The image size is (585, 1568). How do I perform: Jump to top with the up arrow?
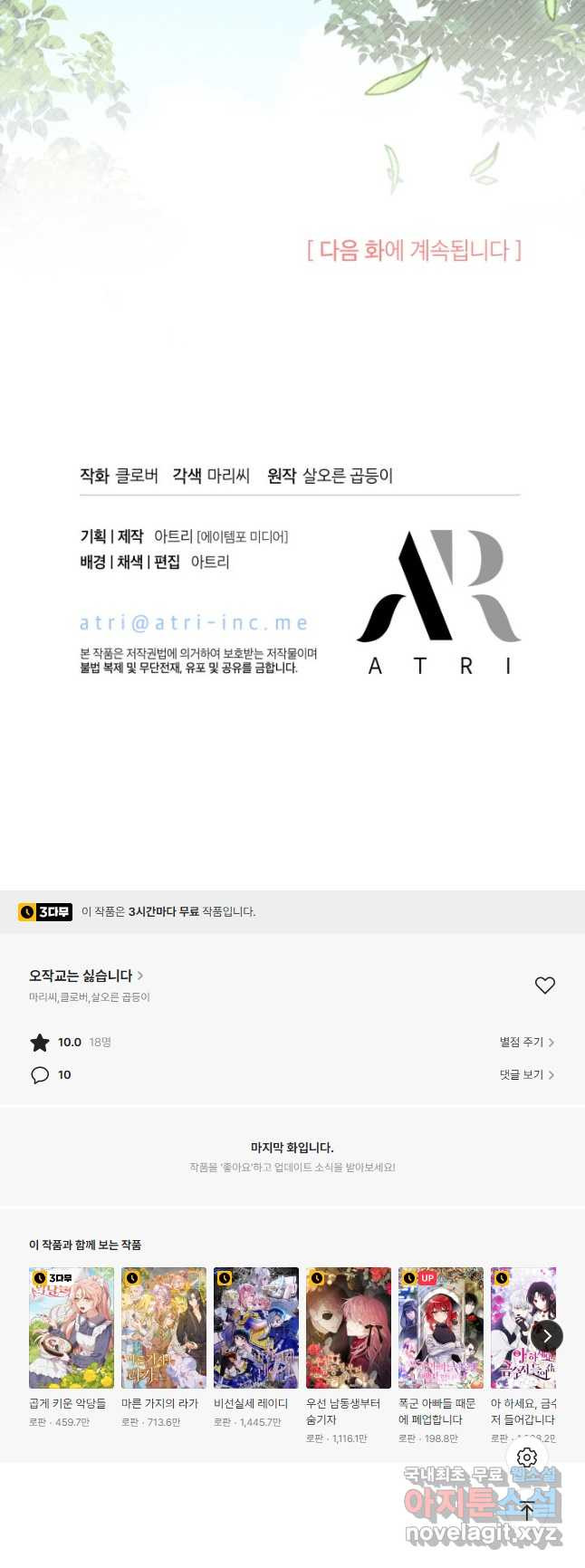point(527,1510)
